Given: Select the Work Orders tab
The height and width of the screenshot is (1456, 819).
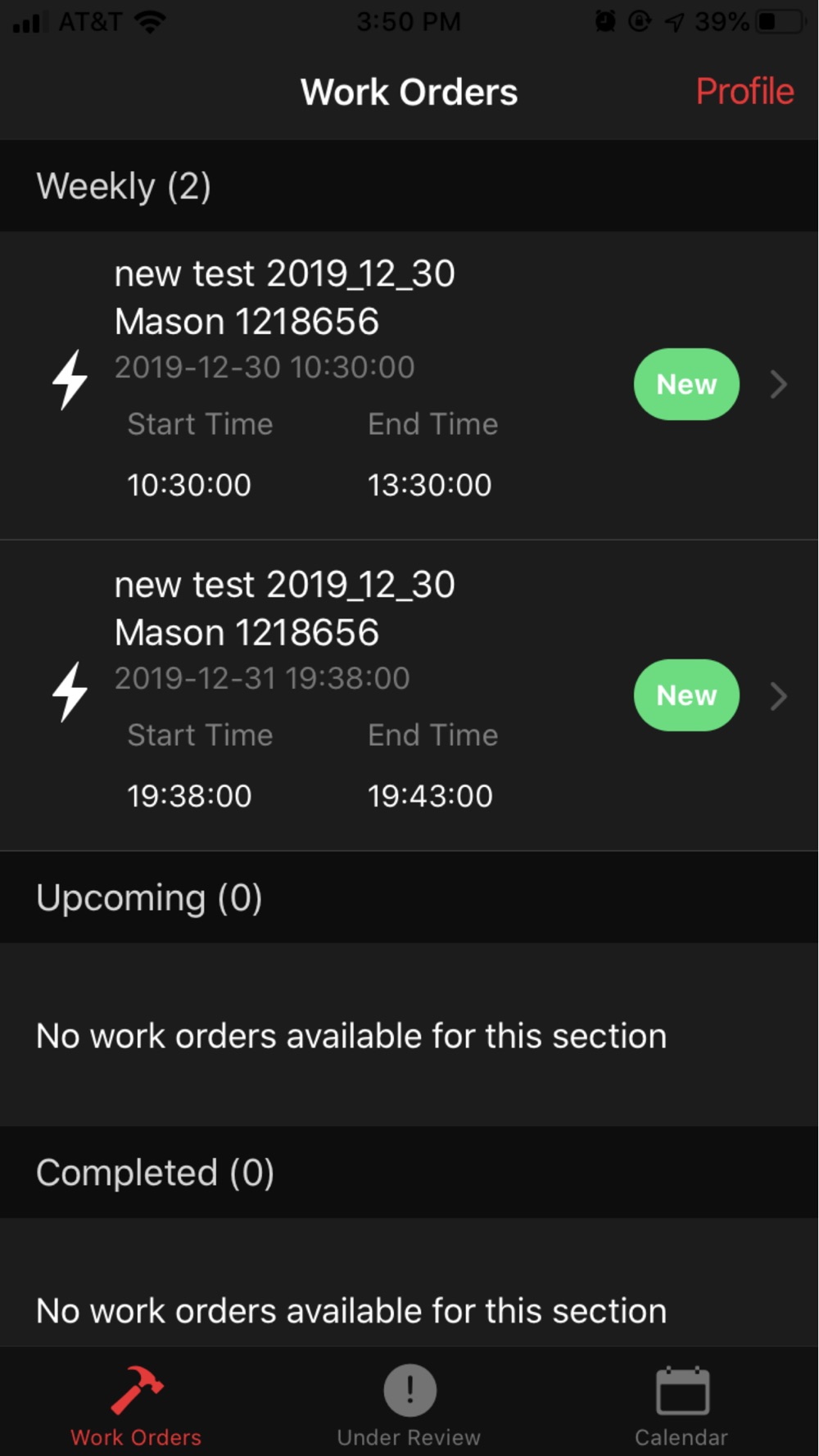Looking at the screenshot, I should pos(136,1405).
